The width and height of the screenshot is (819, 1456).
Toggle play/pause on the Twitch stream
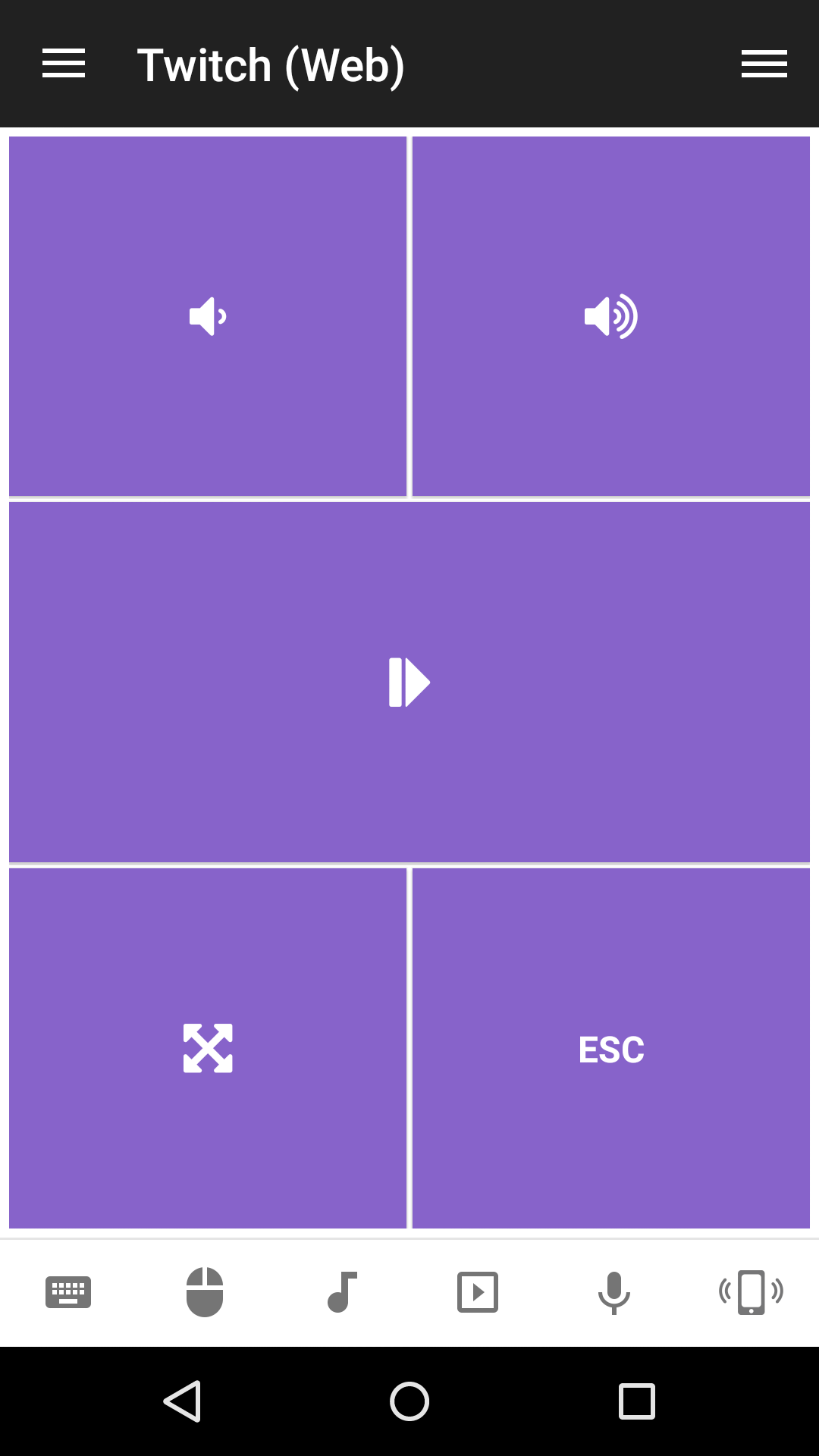pos(409,682)
